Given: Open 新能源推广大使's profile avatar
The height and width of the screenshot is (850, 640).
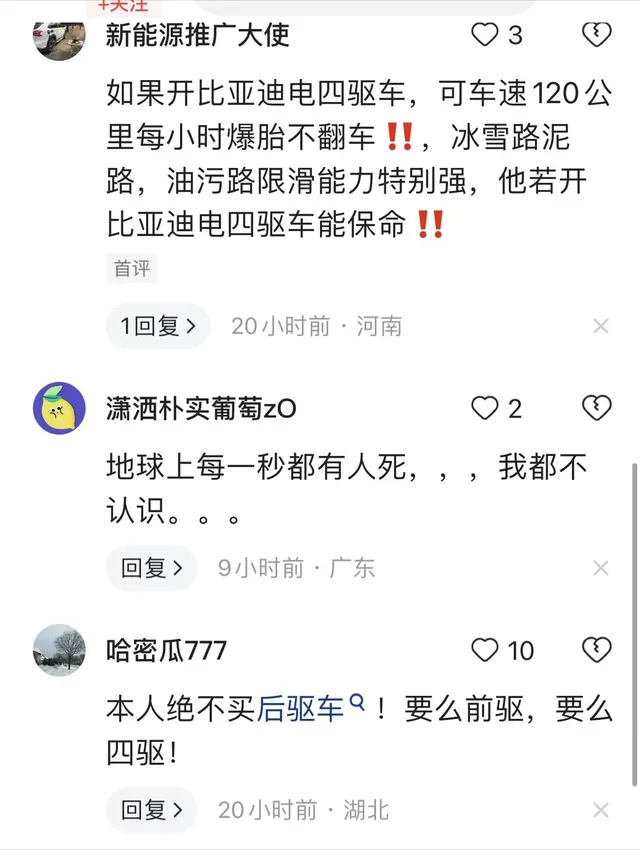Looking at the screenshot, I should point(59,35).
